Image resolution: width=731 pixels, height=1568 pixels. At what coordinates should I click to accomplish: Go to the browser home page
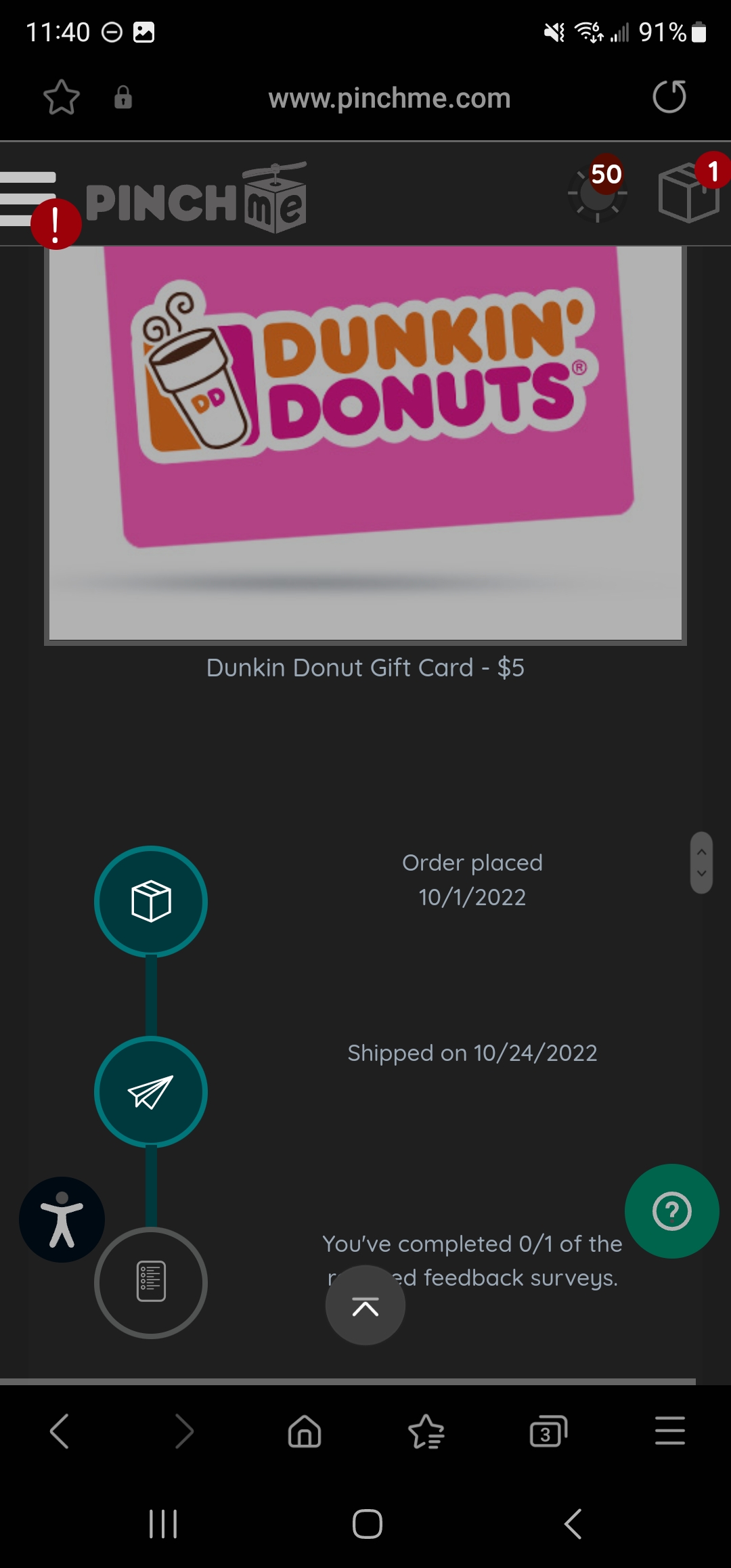pyautogui.click(x=305, y=1431)
